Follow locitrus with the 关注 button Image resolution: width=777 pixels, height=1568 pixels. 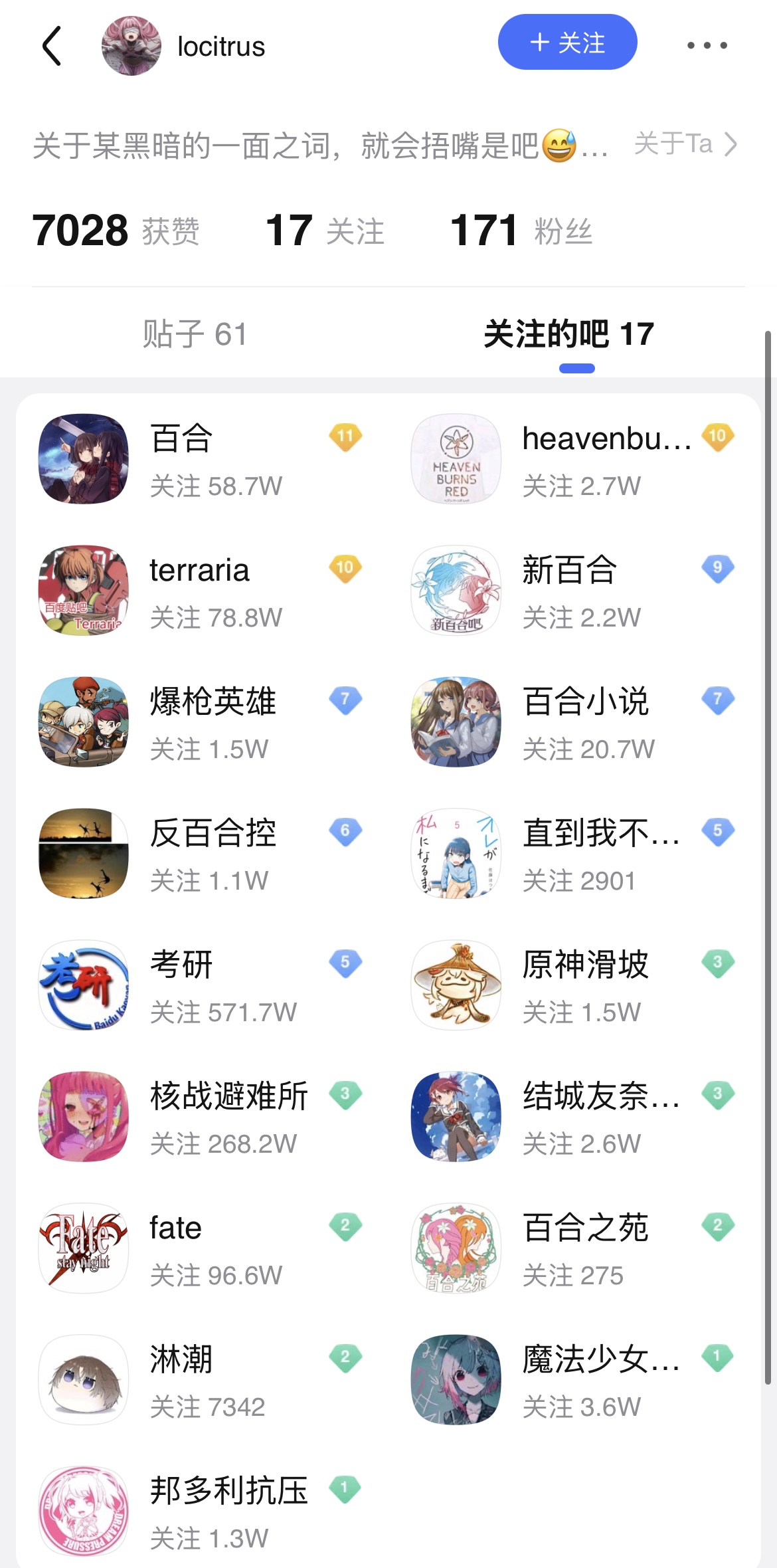point(567,43)
